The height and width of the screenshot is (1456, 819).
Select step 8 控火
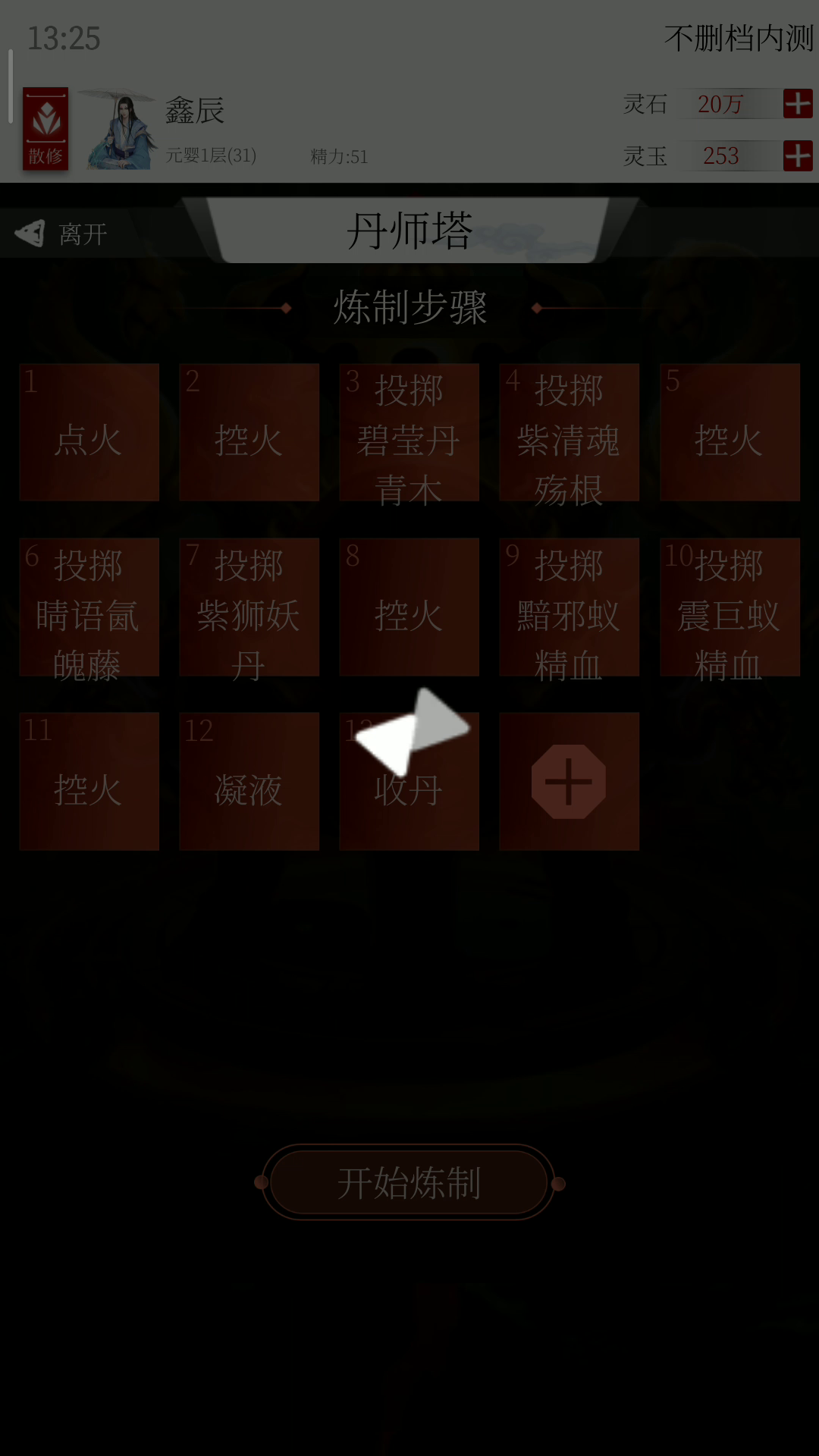pos(409,607)
